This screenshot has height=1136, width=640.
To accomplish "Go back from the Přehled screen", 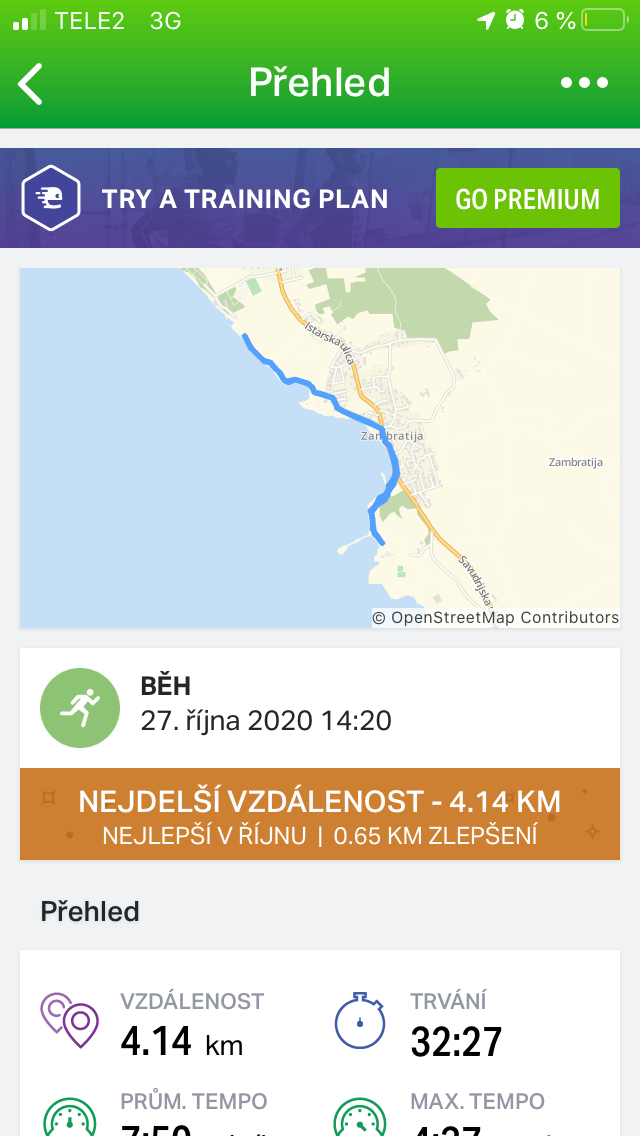I will pos(30,83).
